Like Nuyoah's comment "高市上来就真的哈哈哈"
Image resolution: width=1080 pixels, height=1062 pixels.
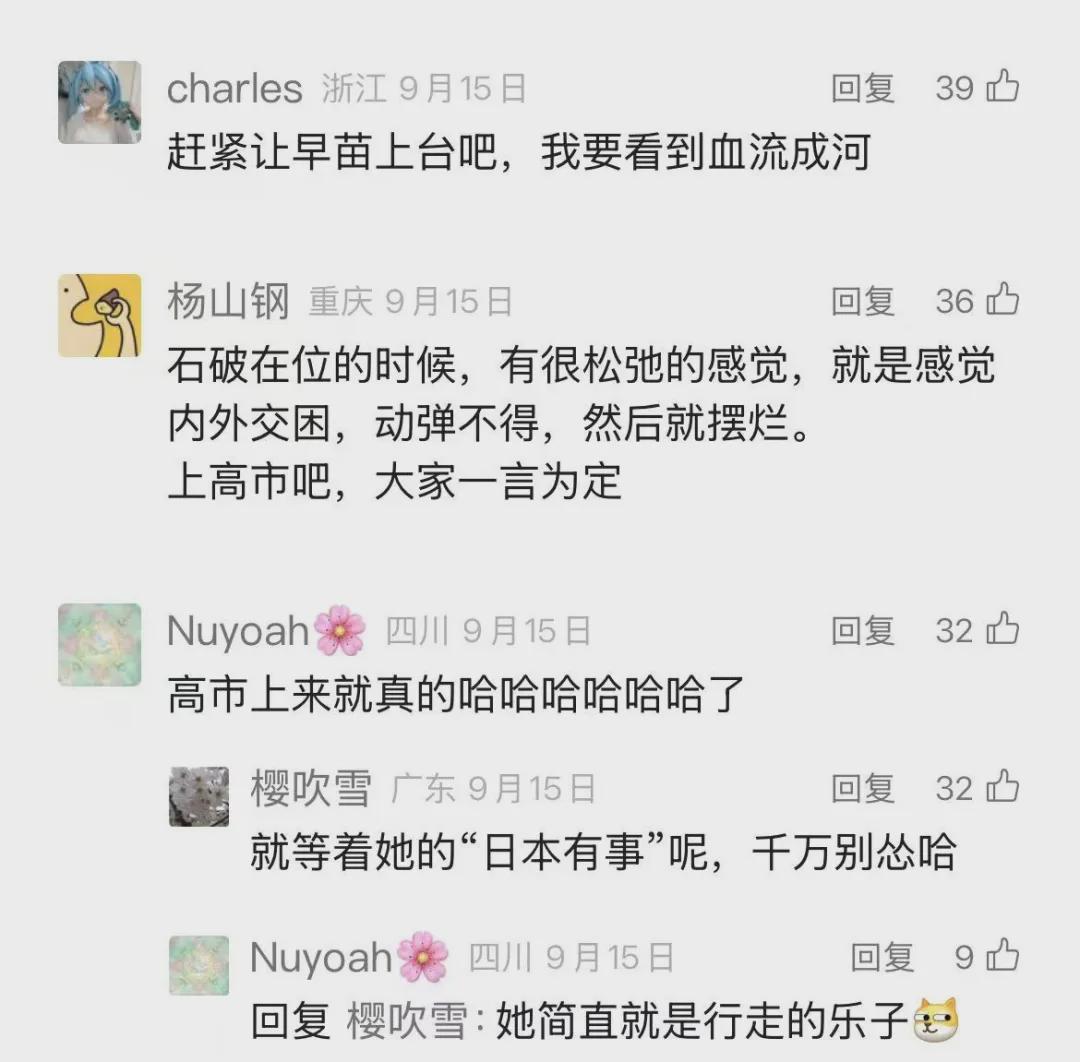point(1002,630)
